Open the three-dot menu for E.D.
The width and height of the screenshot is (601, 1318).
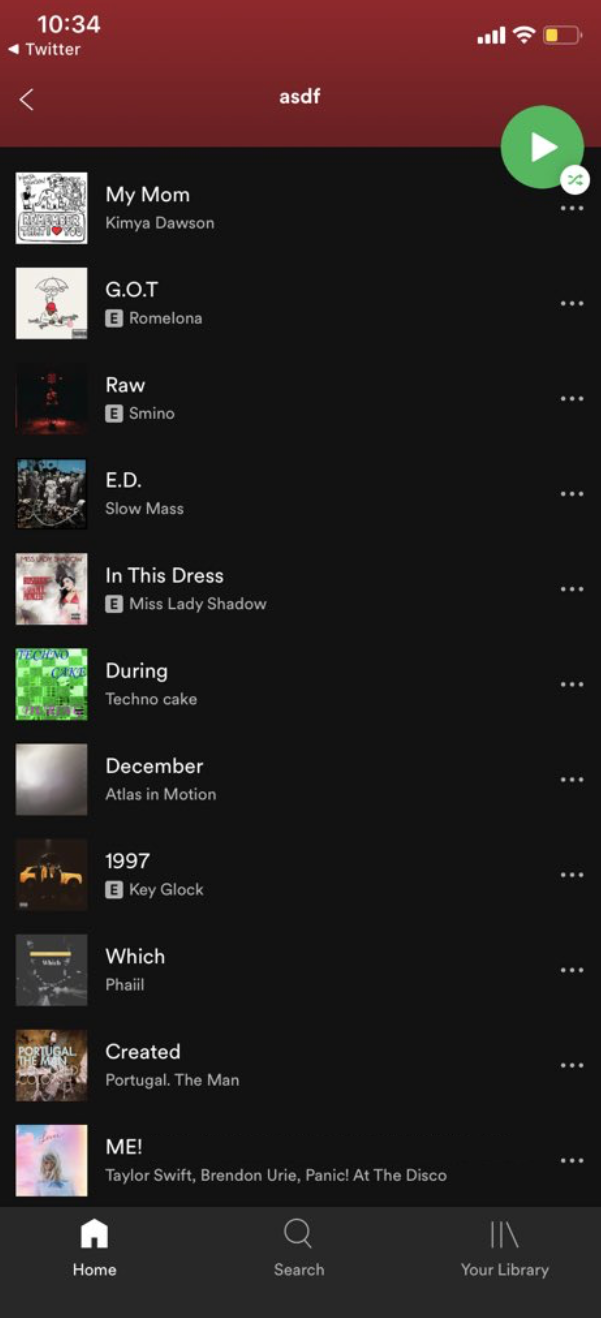[x=572, y=494]
